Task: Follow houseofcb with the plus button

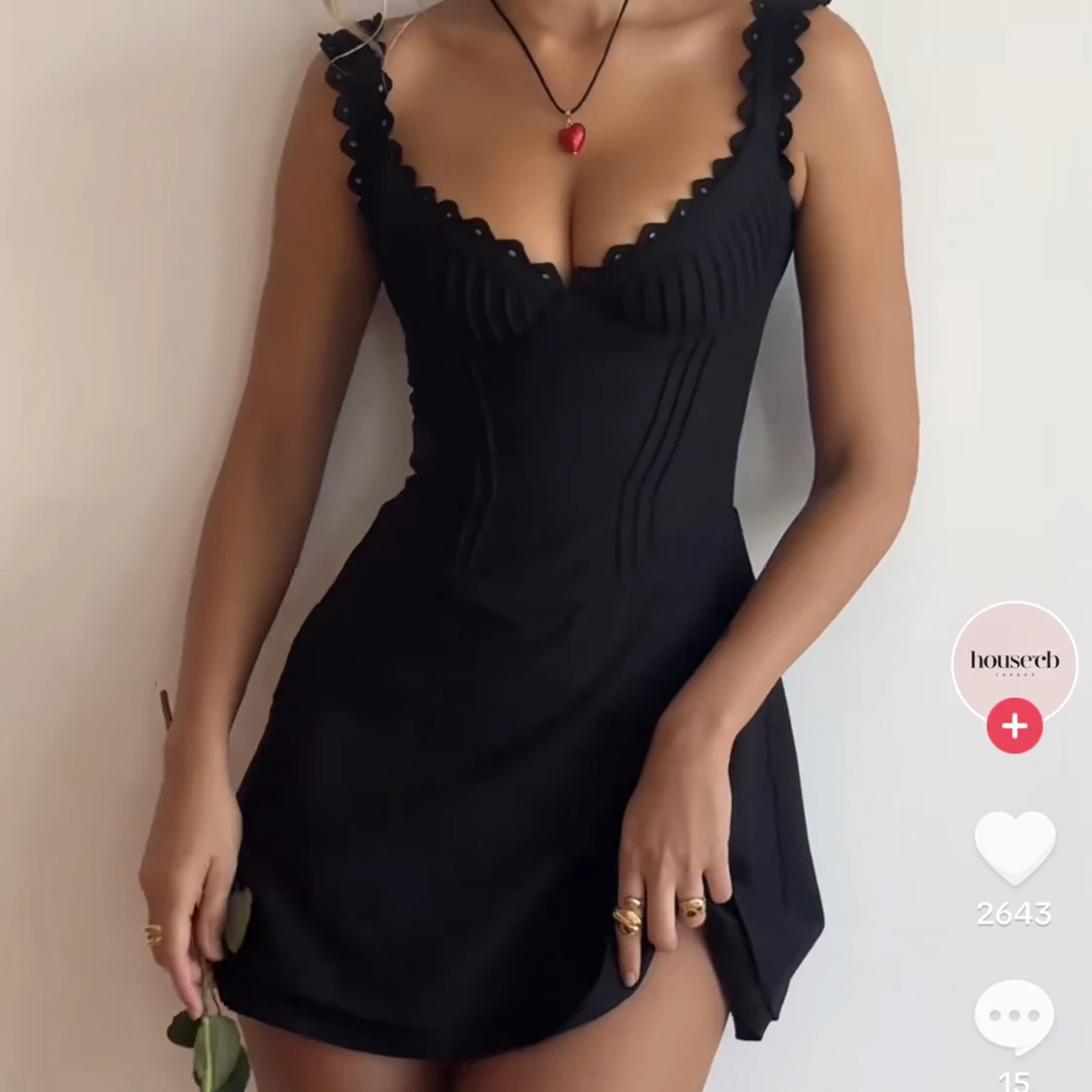Action: coord(1014,726)
